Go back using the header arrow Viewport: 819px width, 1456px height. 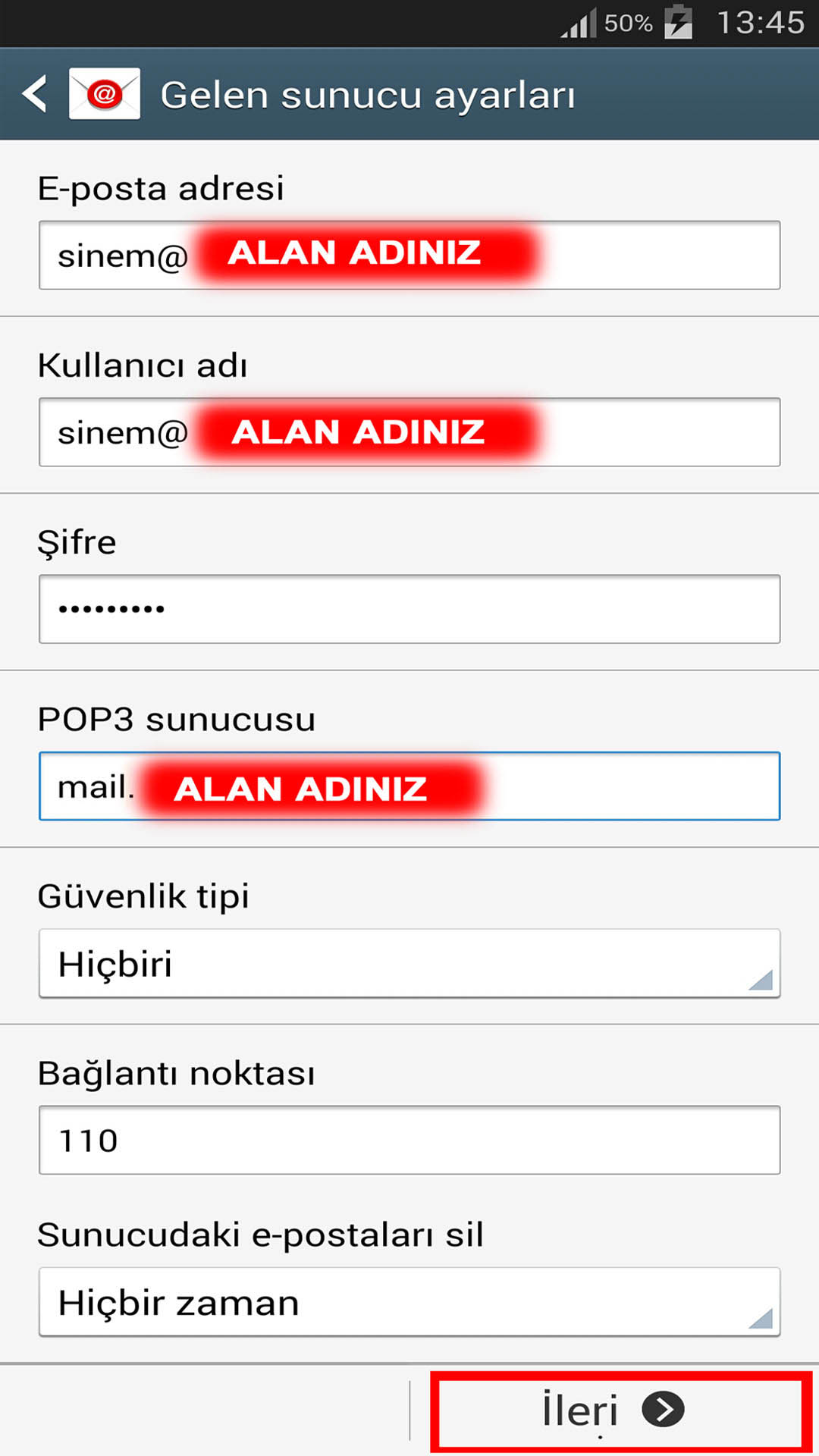[35, 94]
